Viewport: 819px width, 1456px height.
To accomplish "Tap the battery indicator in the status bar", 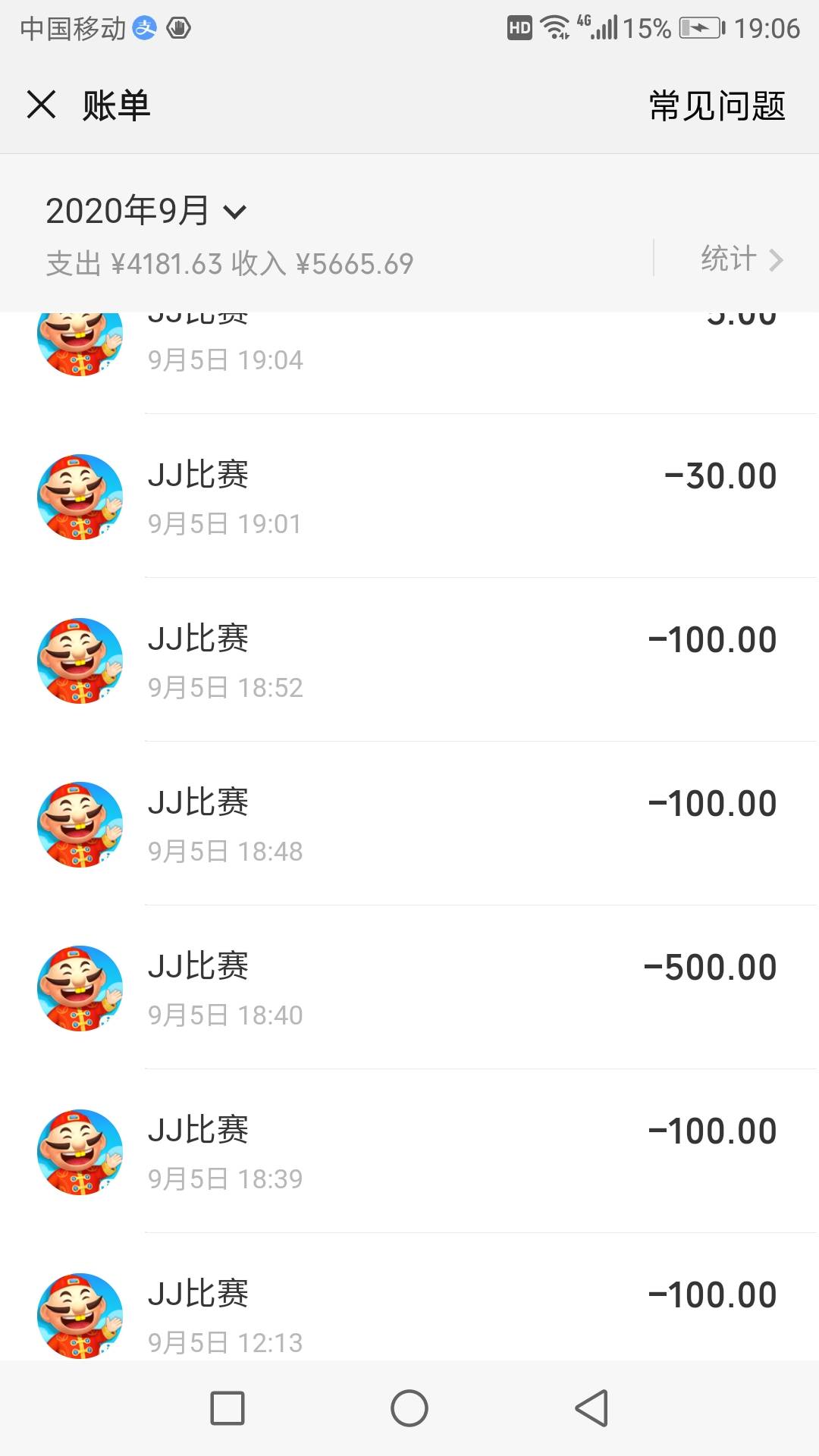I will [698, 29].
